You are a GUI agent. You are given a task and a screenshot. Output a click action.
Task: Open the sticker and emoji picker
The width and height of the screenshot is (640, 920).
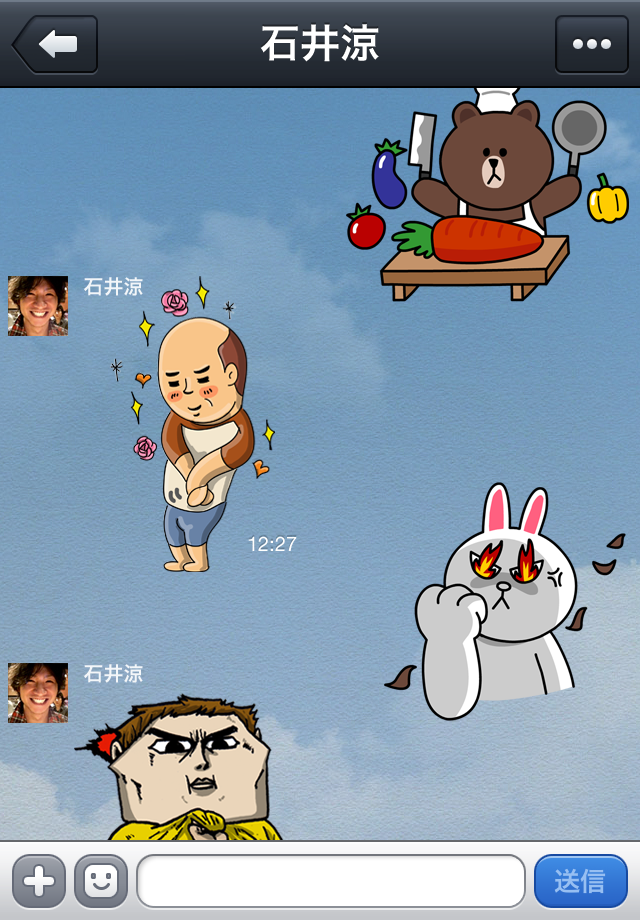pos(101,881)
